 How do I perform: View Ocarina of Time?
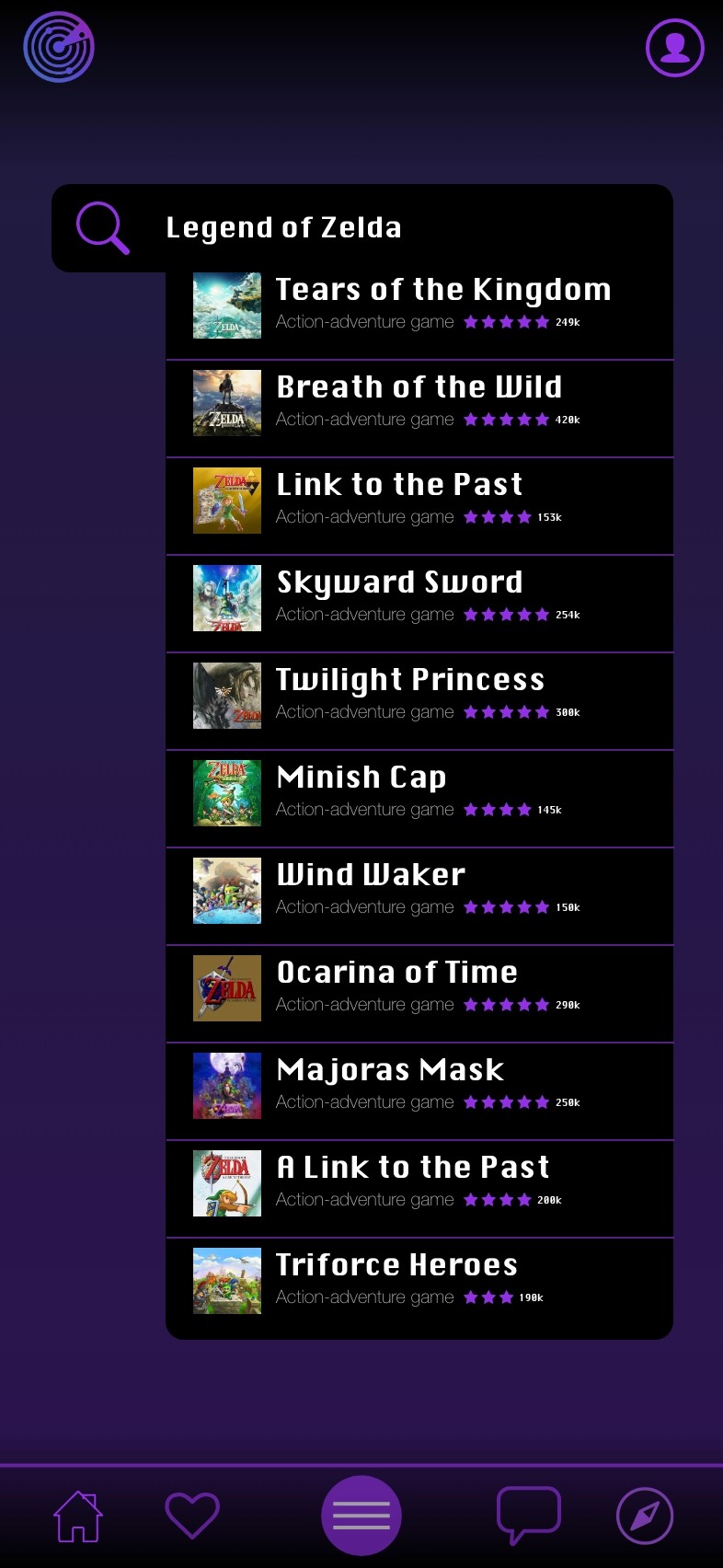pos(419,994)
